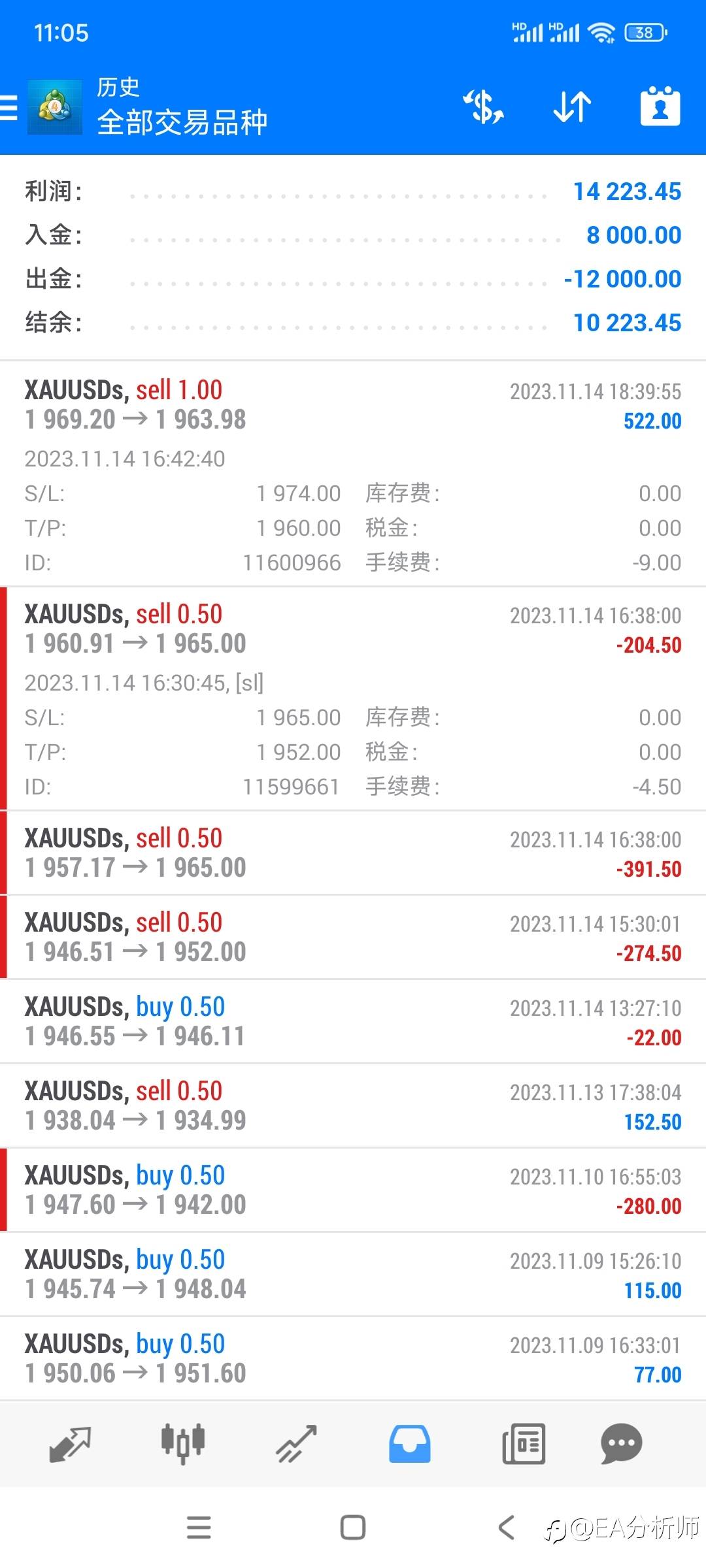Collapse the sell 1.00 trade at 1 969.20
The image size is (706, 1568).
[x=353, y=473]
